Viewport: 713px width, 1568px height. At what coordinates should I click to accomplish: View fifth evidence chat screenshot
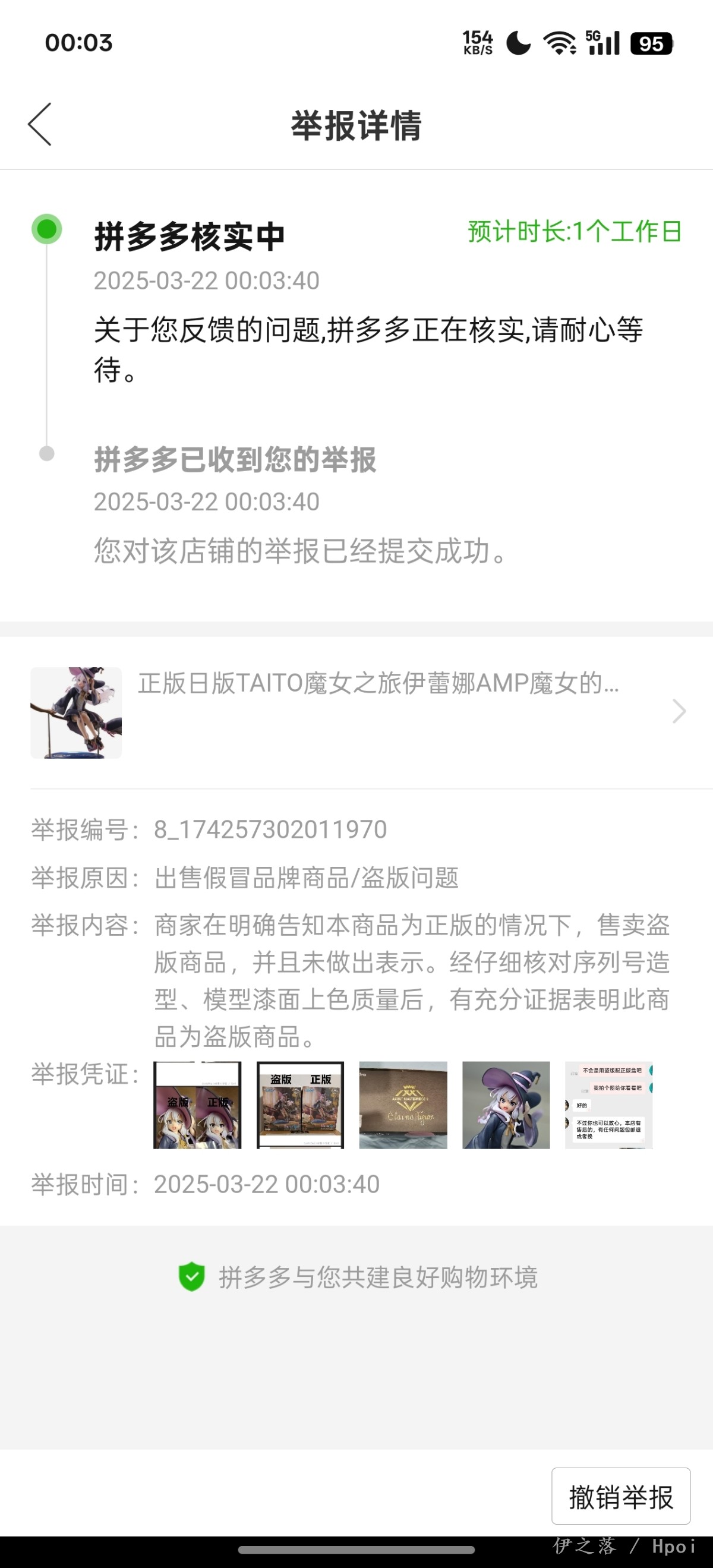pos(609,1105)
